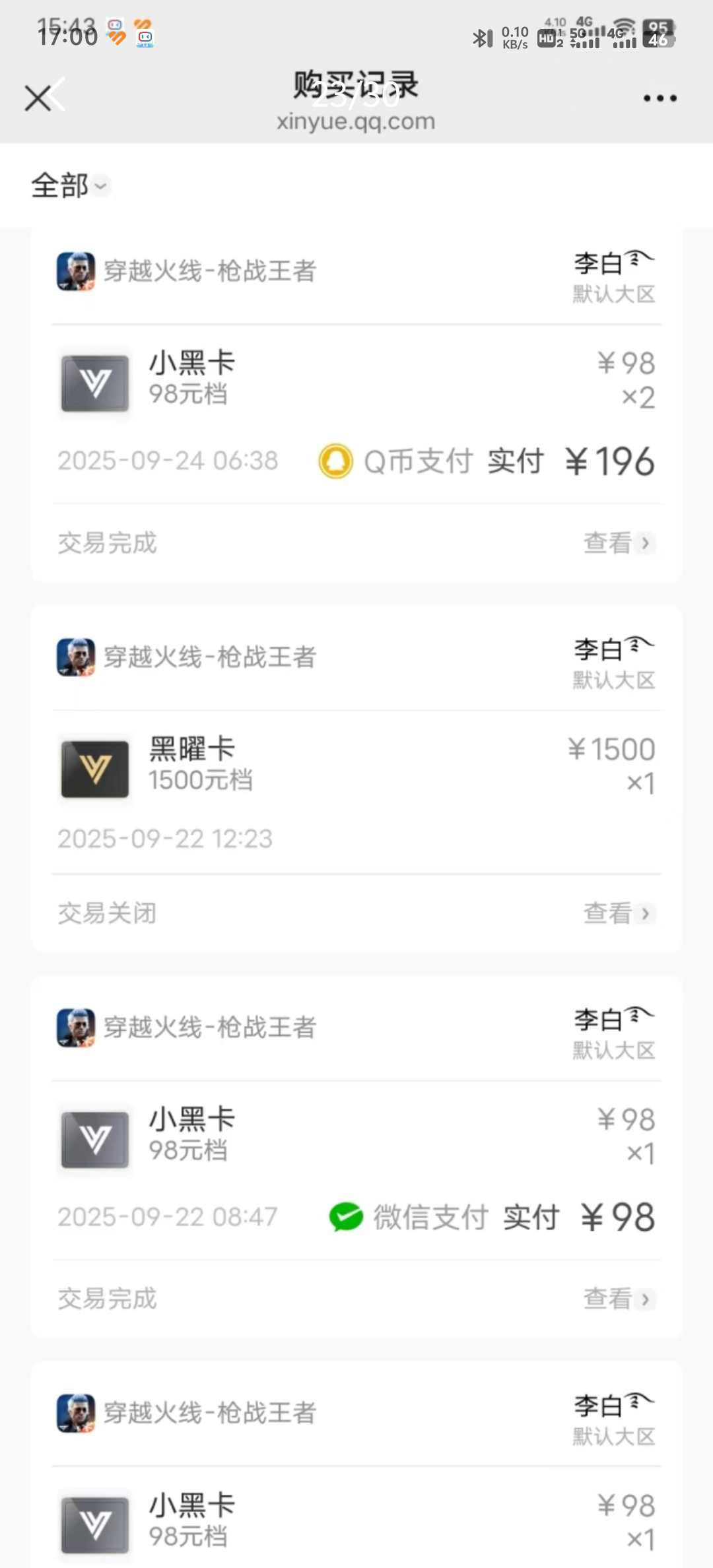The width and height of the screenshot is (713, 1568).
Task: View the closed 黑曜卡 1500元 order
Action: (x=618, y=913)
